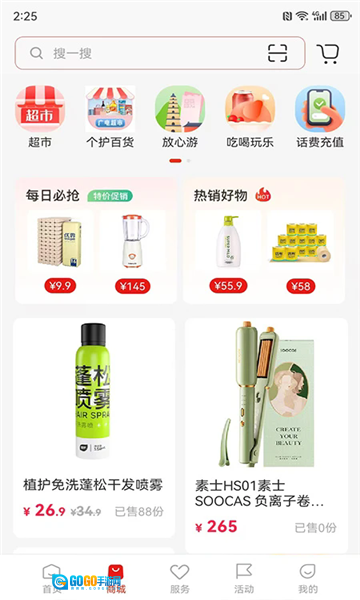View the ¥58 yellow paper rolls item
Viewport: 360px width, 600px height.
point(301,253)
